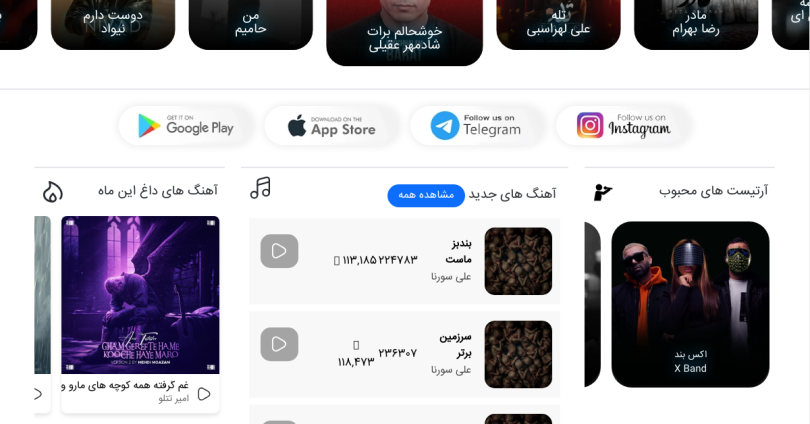Play the song بندبز ماست
The image size is (810, 424).
(x=279, y=251)
